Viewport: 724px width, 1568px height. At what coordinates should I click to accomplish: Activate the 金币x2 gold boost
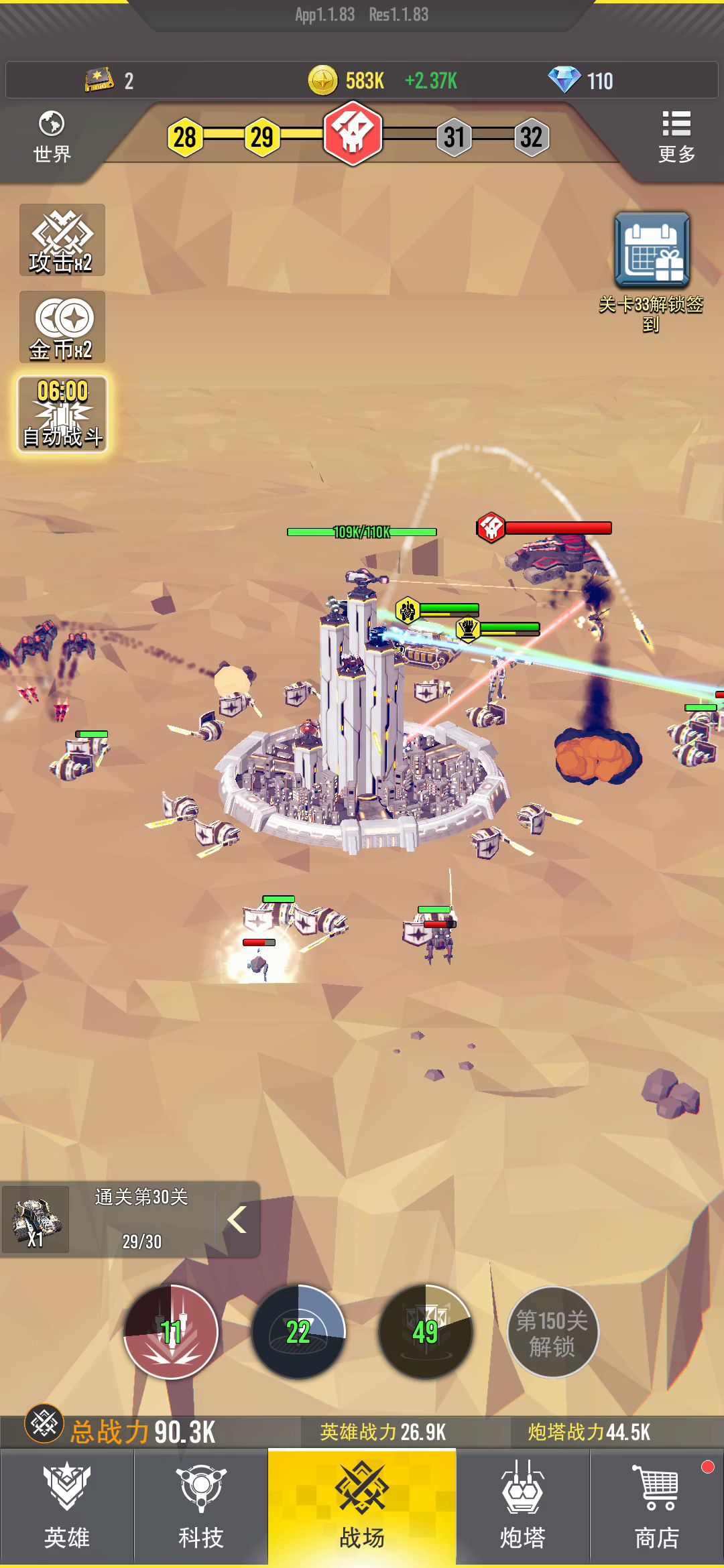(x=62, y=328)
